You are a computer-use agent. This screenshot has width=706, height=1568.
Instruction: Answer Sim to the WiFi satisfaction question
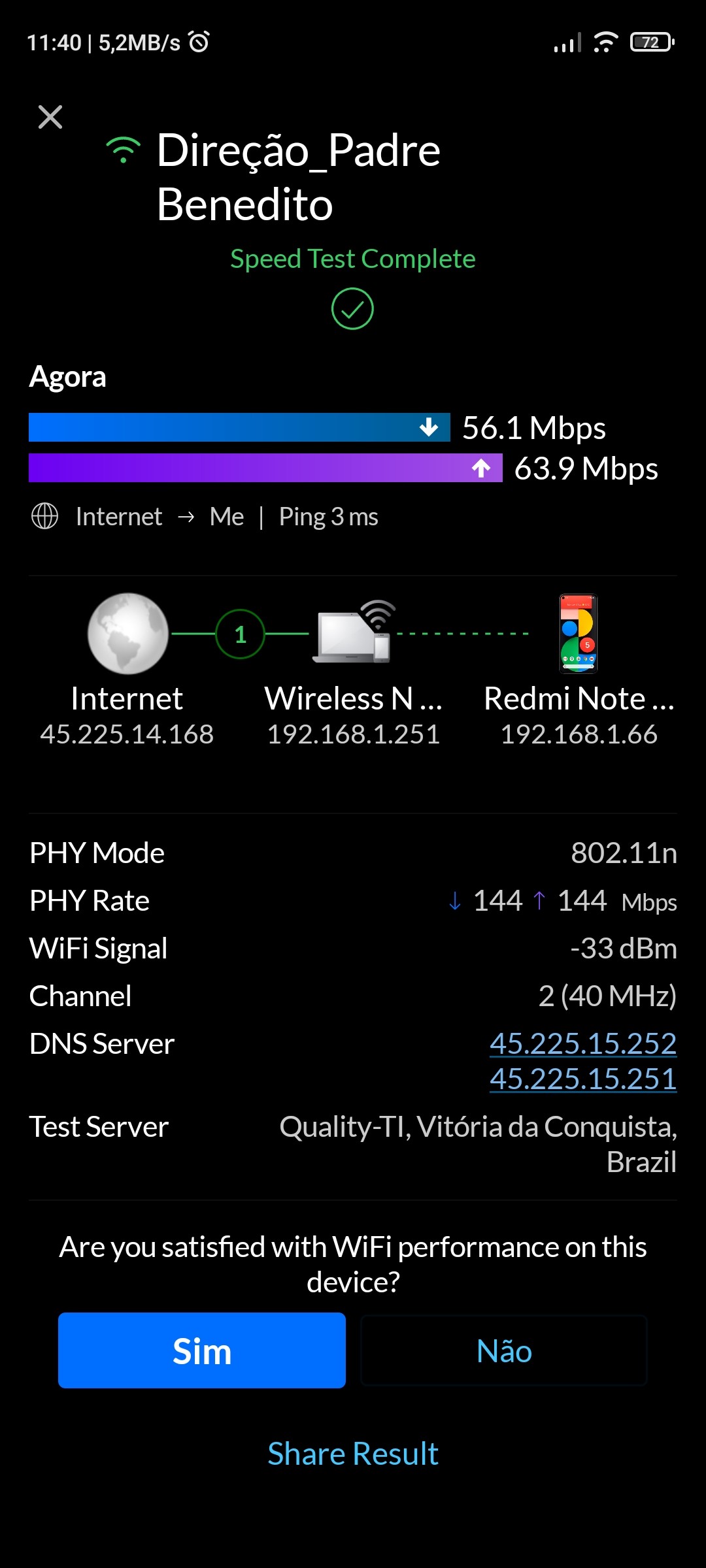click(202, 1350)
